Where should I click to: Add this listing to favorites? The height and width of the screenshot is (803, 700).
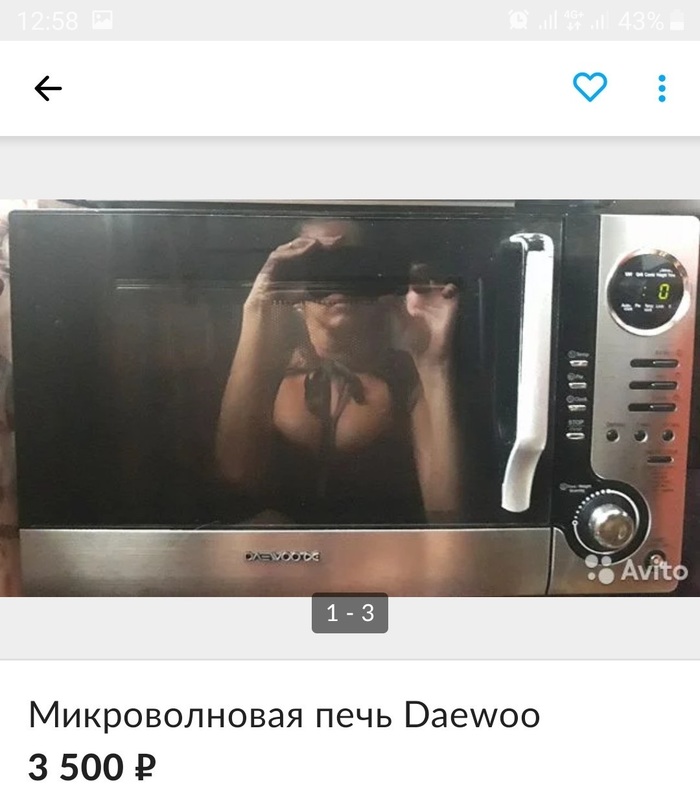[x=590, y=88]
